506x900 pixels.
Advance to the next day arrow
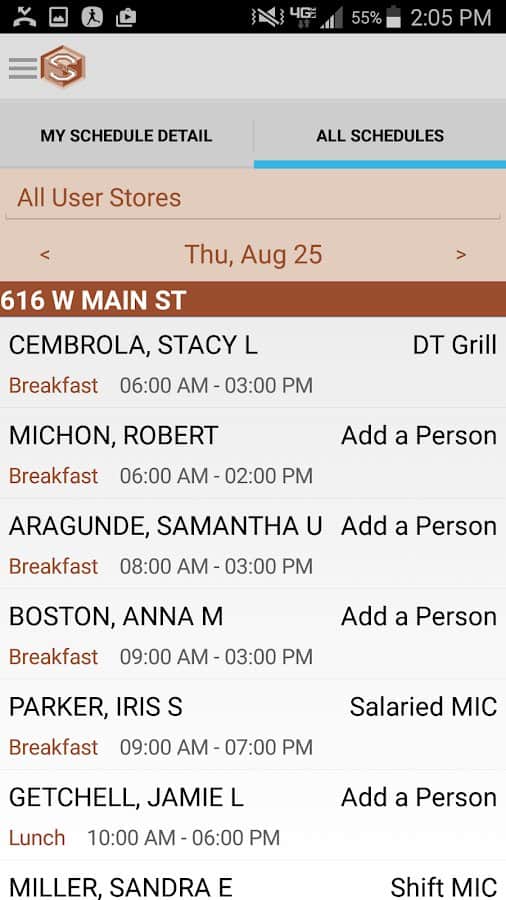pyautogui.click(x=461, y=254)
